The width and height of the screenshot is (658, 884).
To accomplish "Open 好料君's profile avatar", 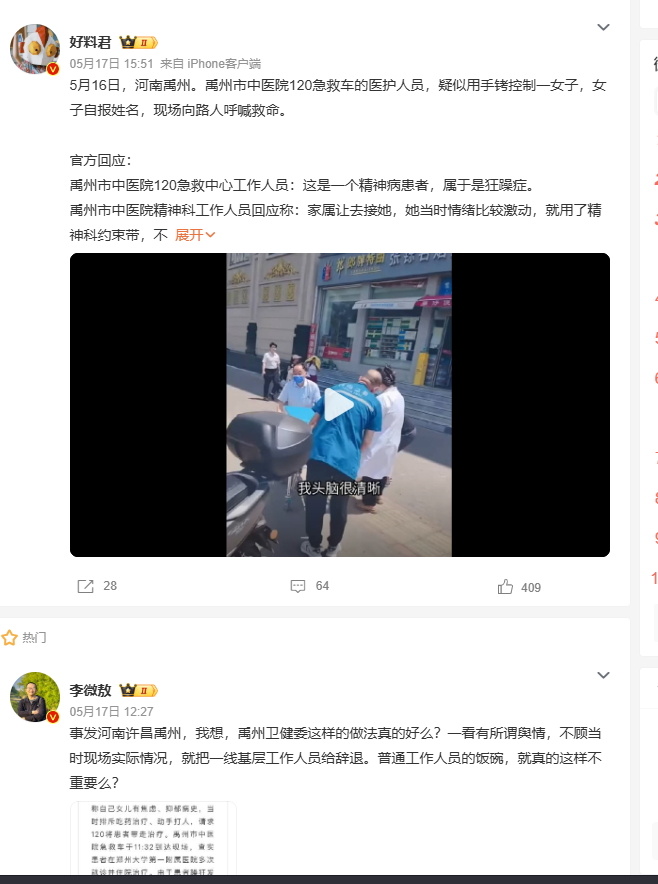I will pos(35,50).
